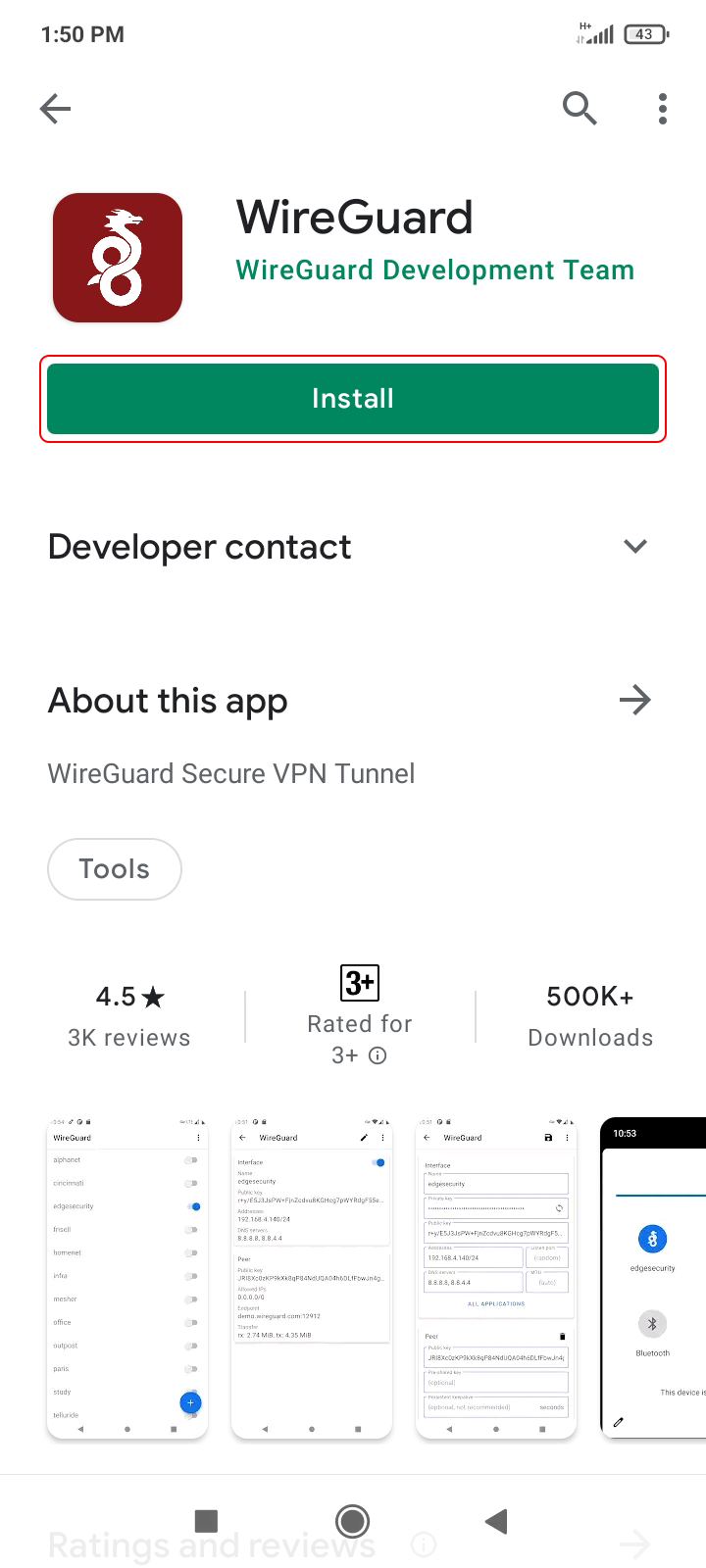Open WireGuard Development Team developer page

(434, 270)
